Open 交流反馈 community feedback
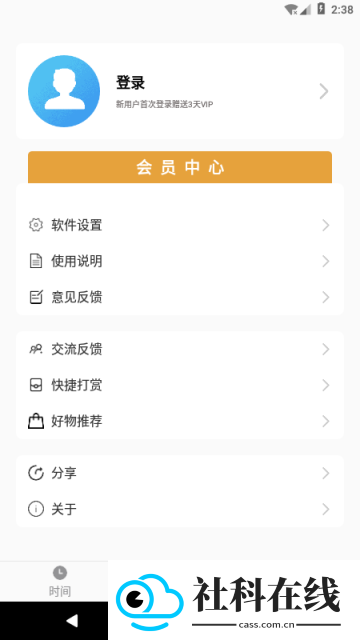Image resolution: width=360 pixels, height=640 pixels. click(180, 349)
